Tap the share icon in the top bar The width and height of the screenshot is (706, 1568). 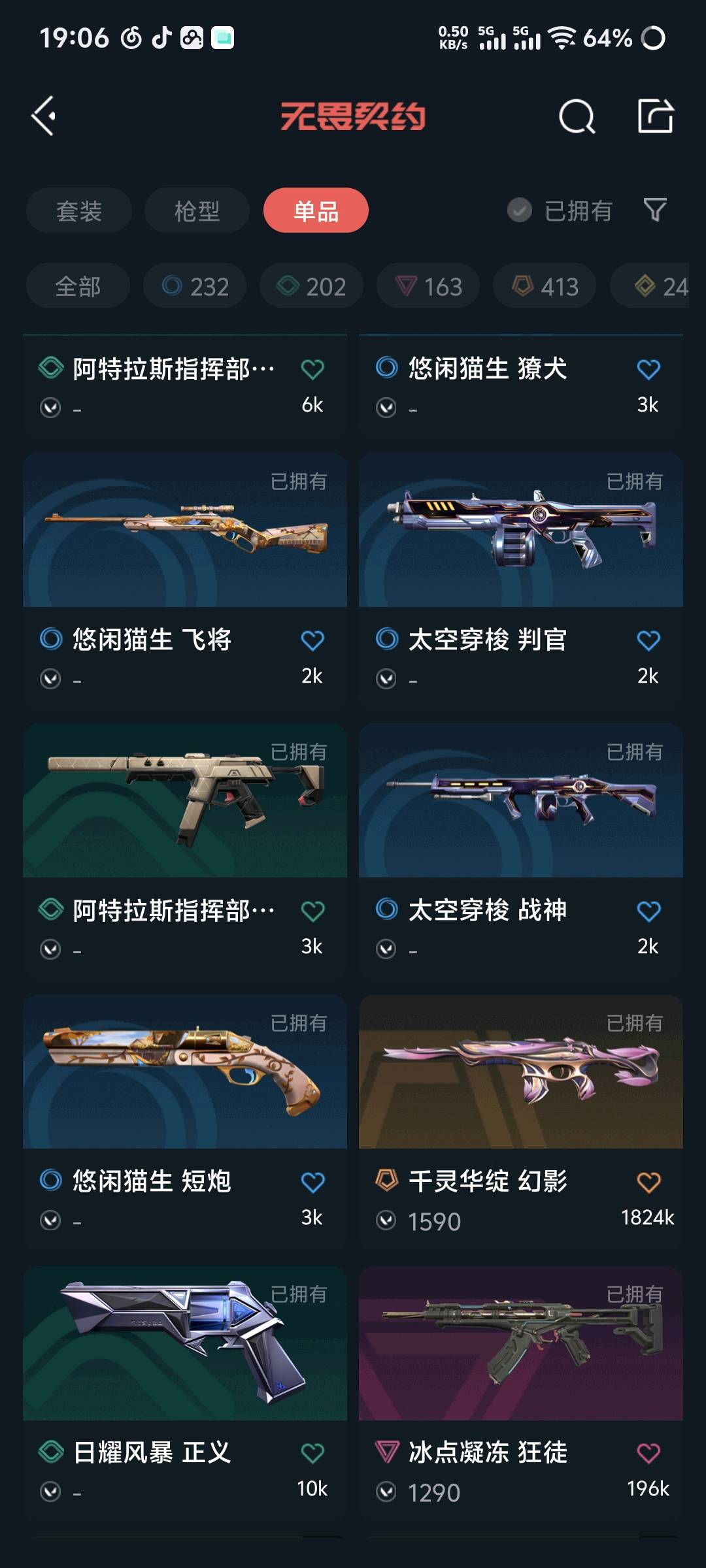[x=655, y=116]
